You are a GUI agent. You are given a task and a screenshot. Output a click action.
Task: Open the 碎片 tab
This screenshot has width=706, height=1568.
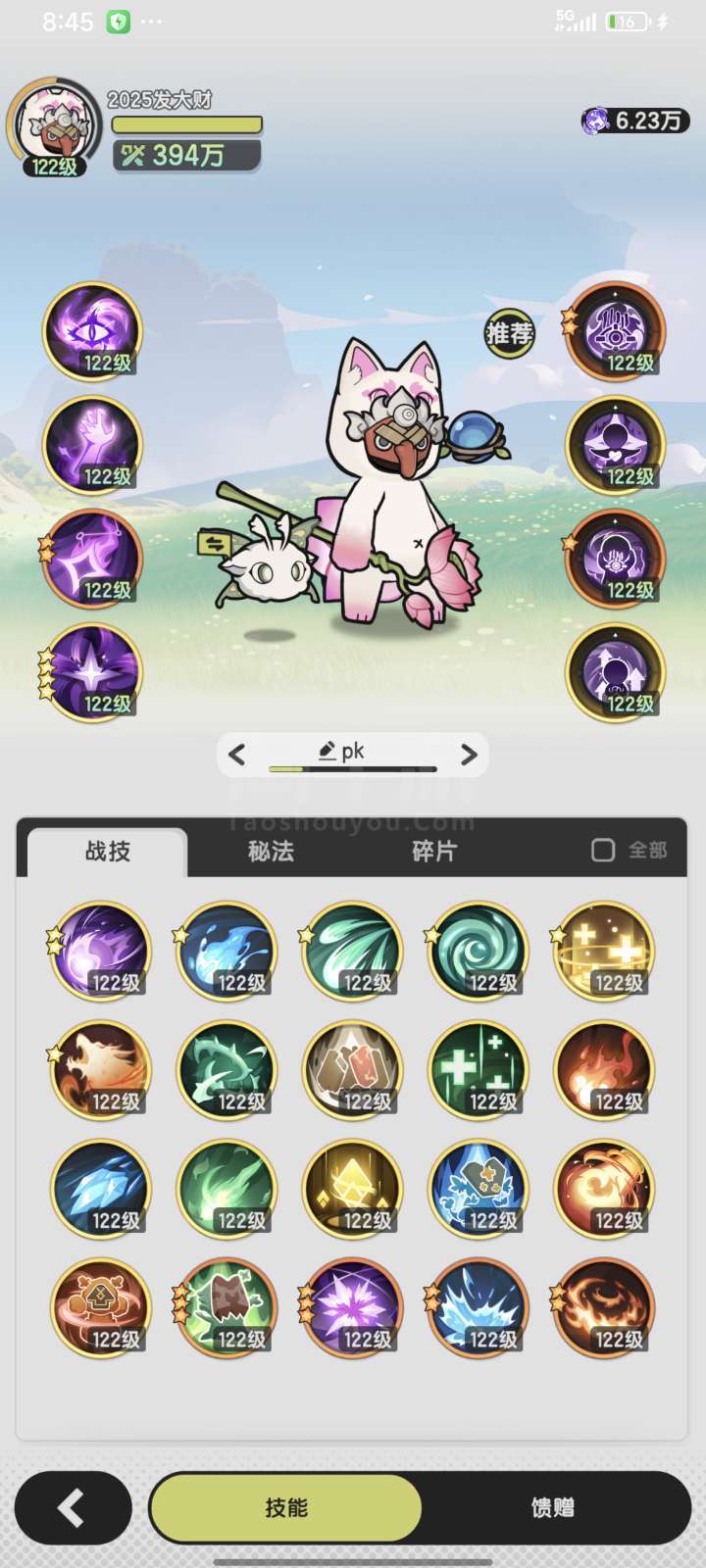pos(434,851)
